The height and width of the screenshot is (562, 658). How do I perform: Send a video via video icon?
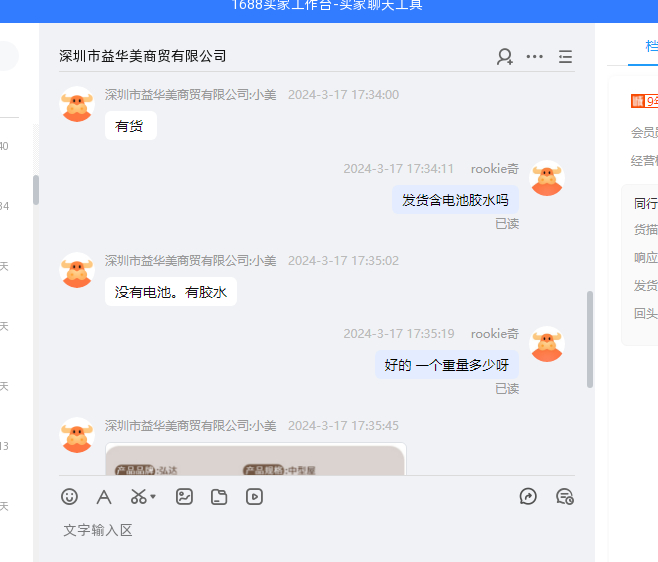point(254,496)
